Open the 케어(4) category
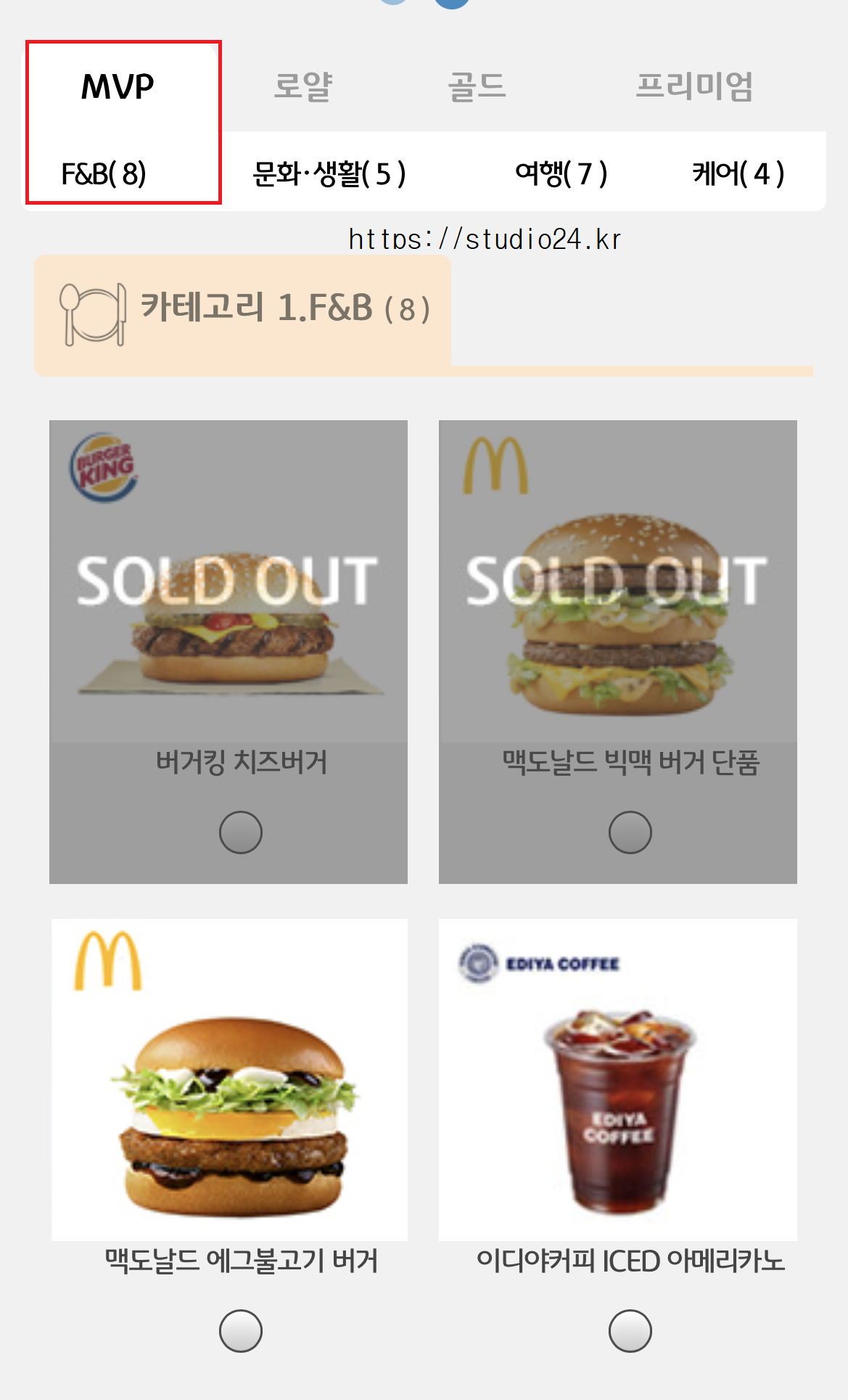This screenshot has height=1400, width=848. (x=738, y=173)
